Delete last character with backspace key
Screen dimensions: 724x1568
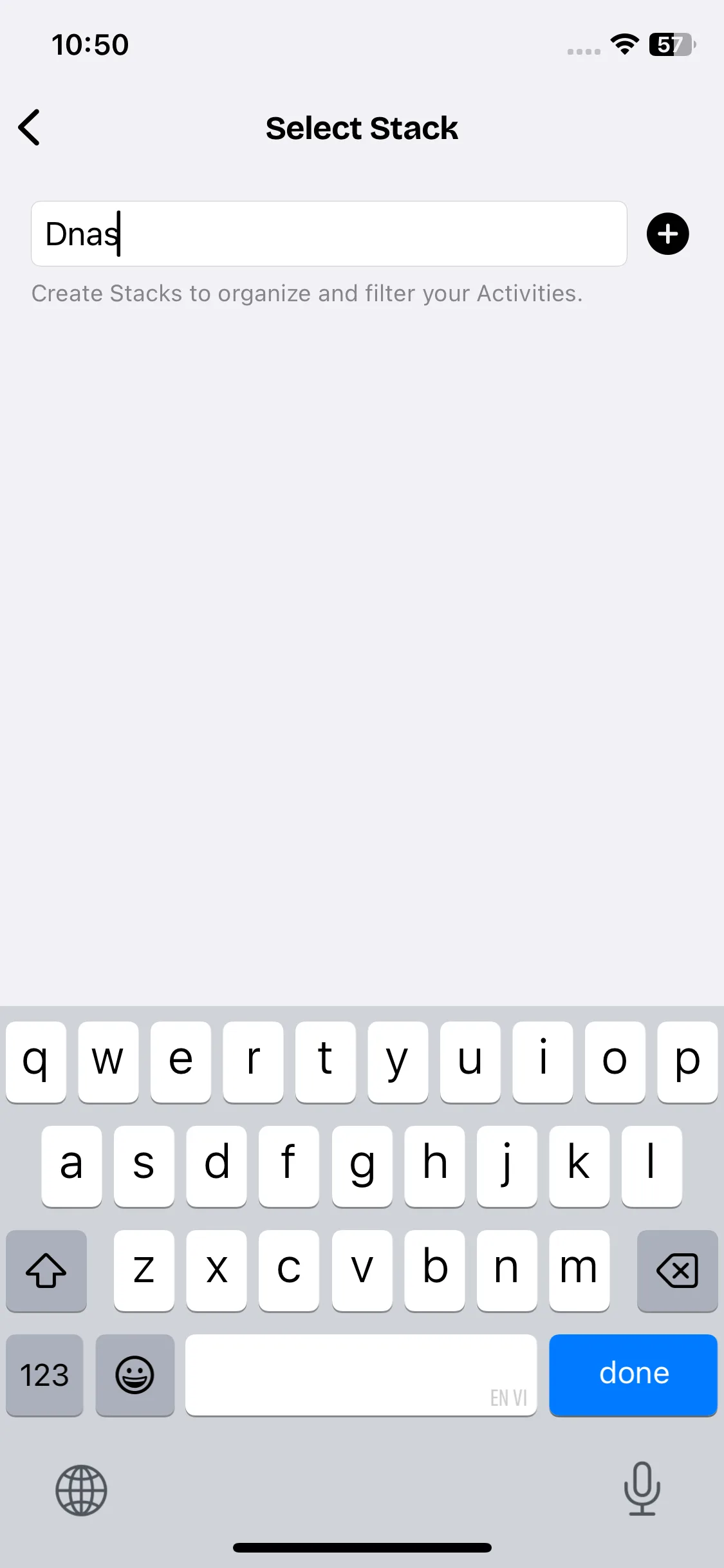676,1270
